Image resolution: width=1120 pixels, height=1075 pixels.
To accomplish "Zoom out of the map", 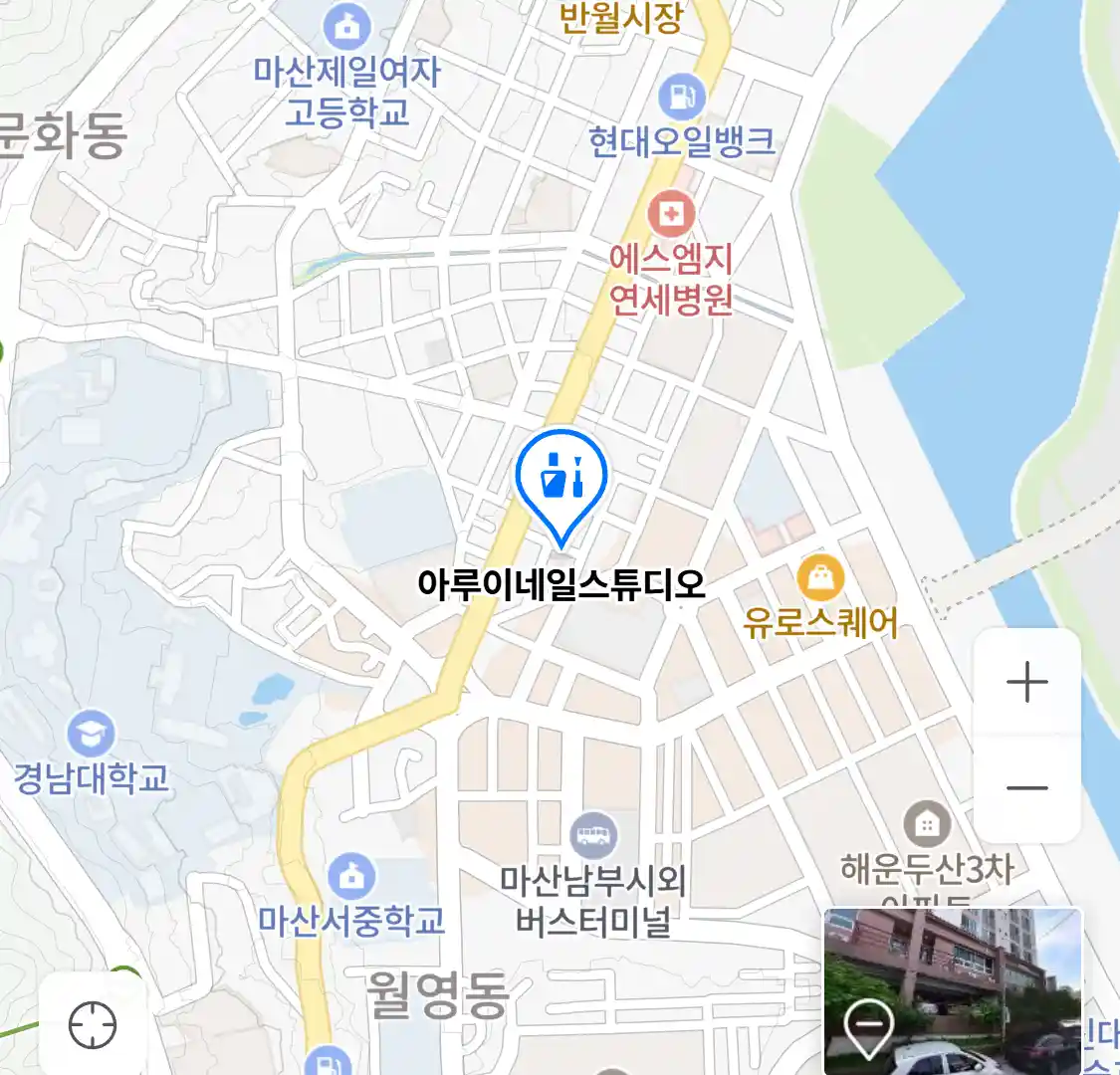I will click(1026, 788).
